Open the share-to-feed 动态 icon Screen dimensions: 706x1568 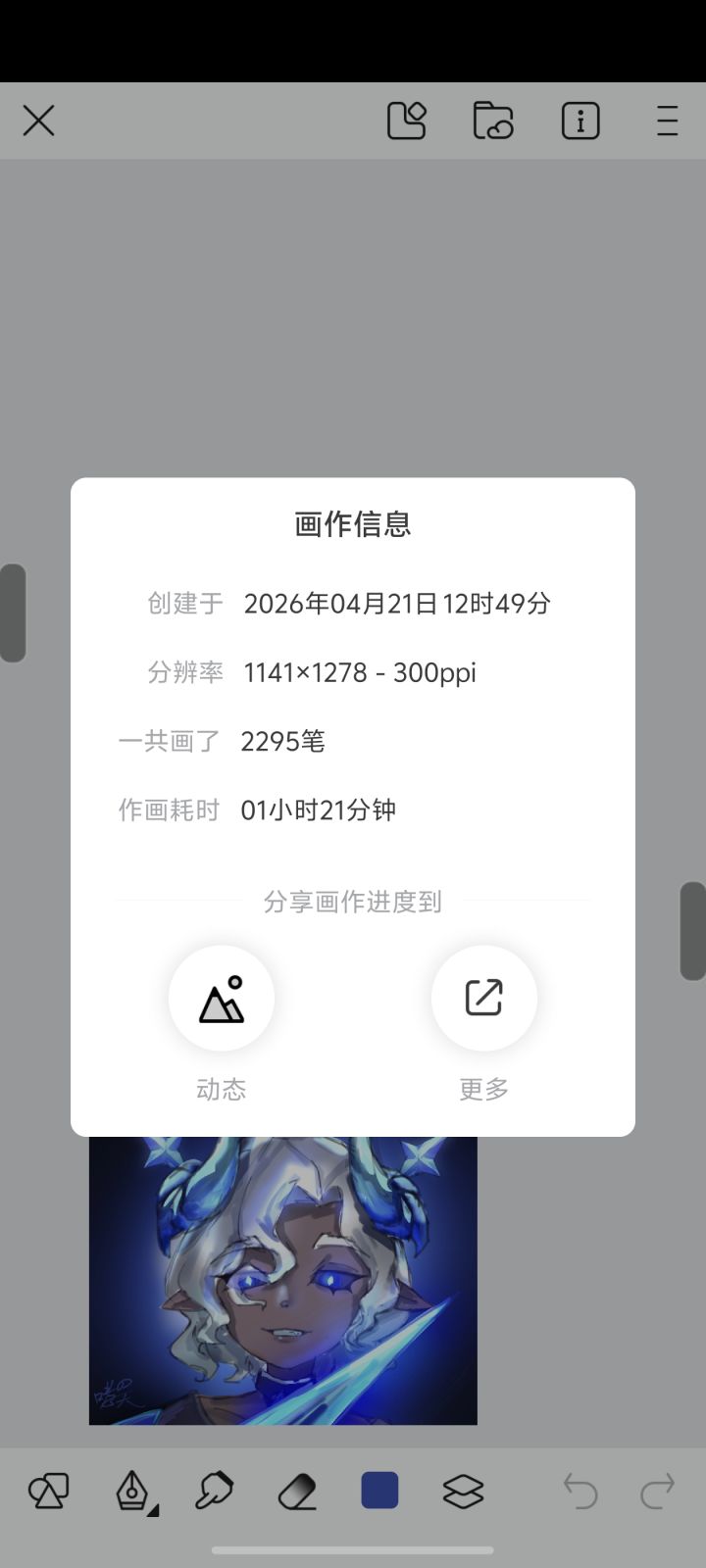pos(221,998)
